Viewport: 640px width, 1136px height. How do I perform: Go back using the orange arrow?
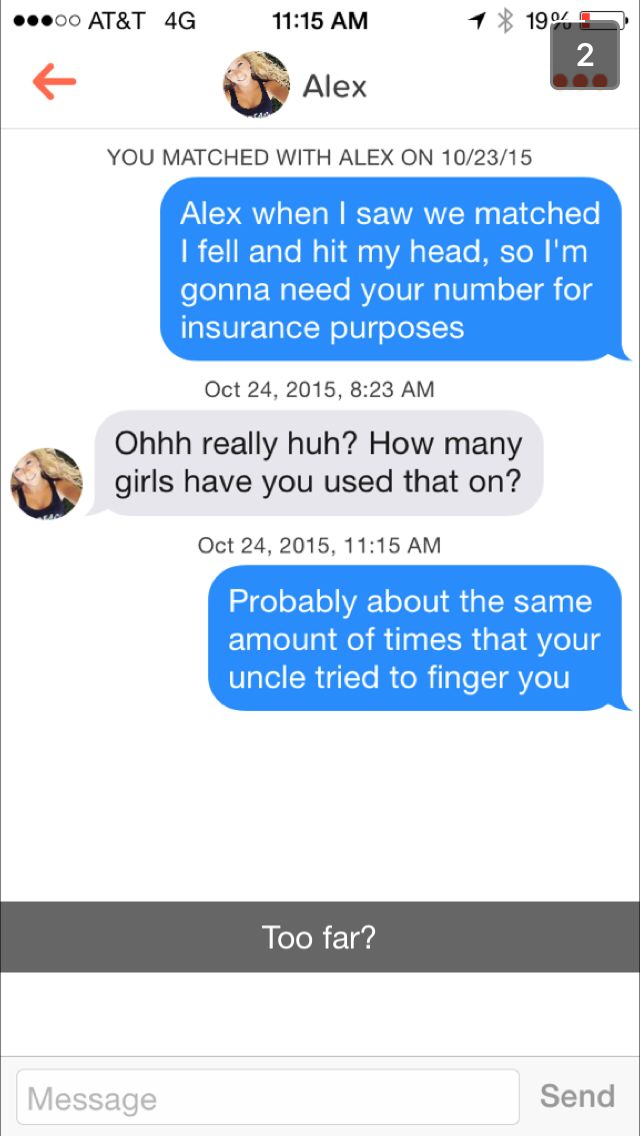(x=54, y=82)
